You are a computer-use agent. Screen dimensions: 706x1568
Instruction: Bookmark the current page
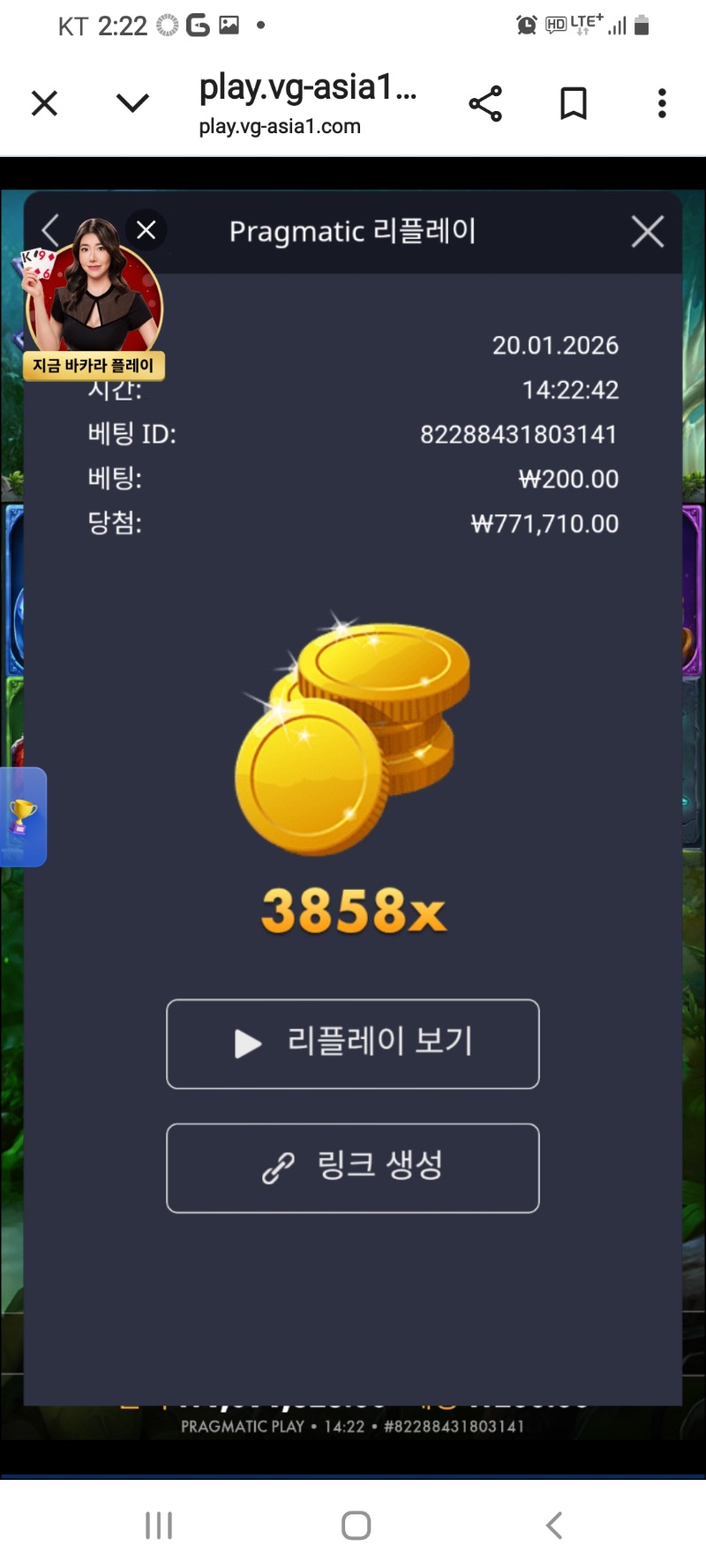574,103
